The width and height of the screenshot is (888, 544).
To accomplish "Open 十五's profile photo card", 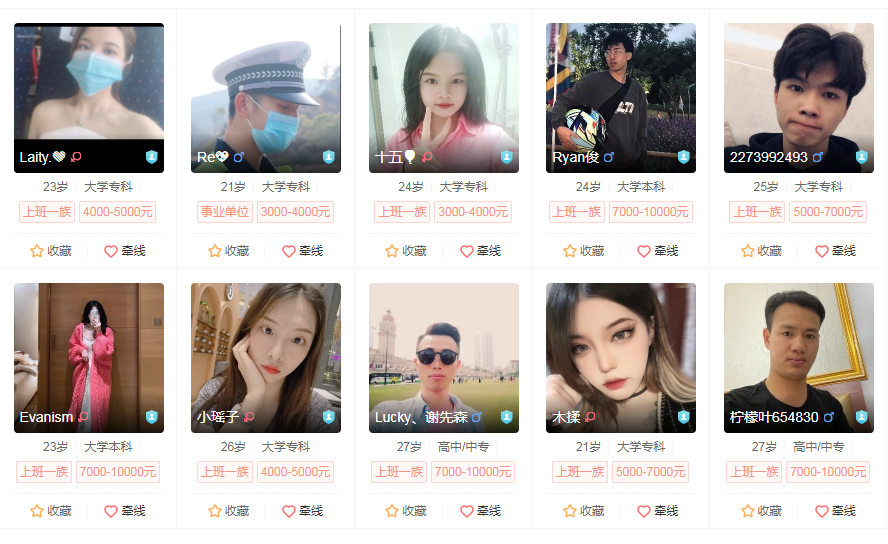I will click(x=443, y=97).
